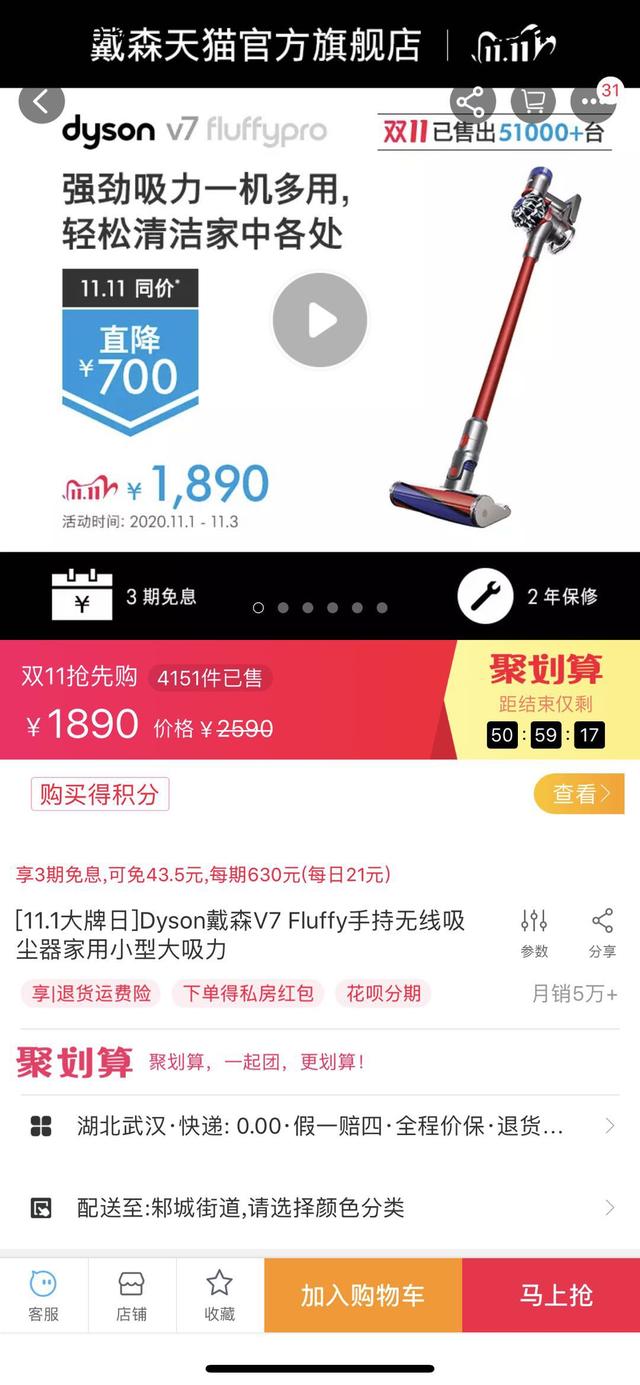640x1385 pixels.
Task: Contact 客服 customer service
Action: (x=43, y=1296)
